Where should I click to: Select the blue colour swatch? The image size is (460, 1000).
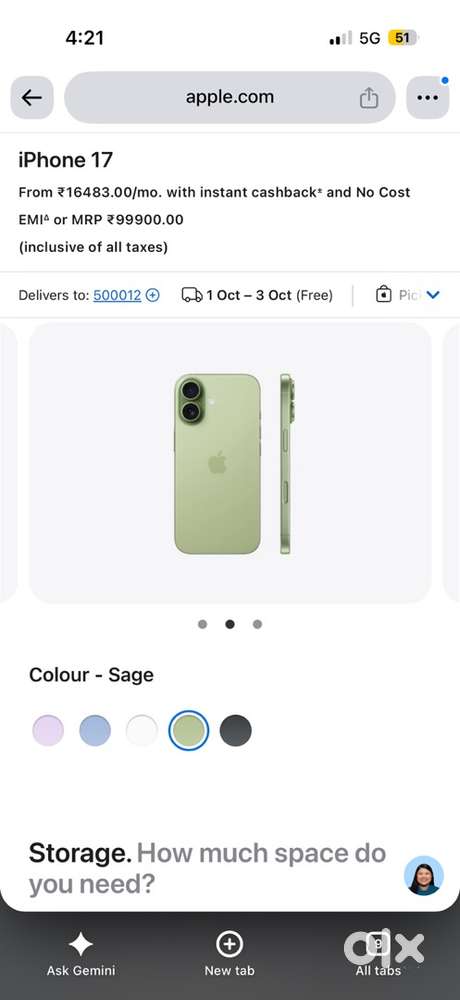[x=95, y=730]
